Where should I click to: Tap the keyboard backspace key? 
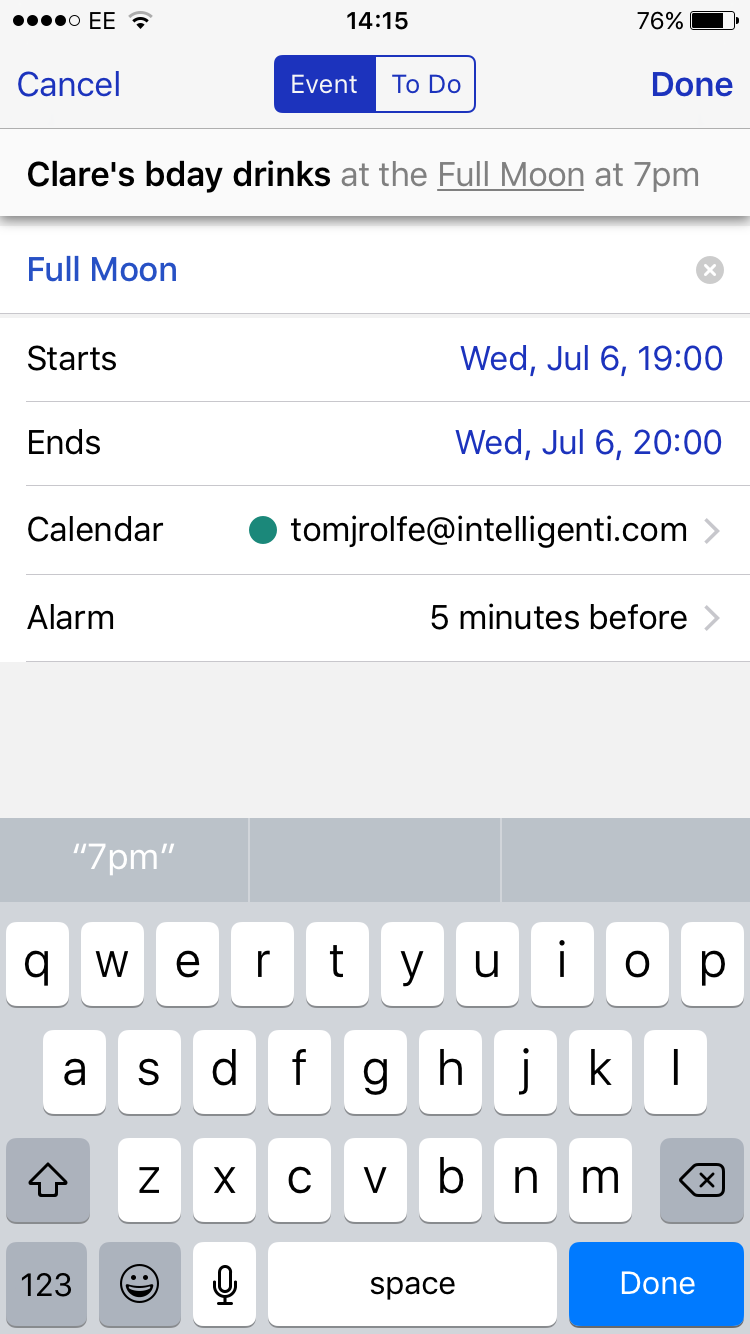click(x=702, y=1180)
